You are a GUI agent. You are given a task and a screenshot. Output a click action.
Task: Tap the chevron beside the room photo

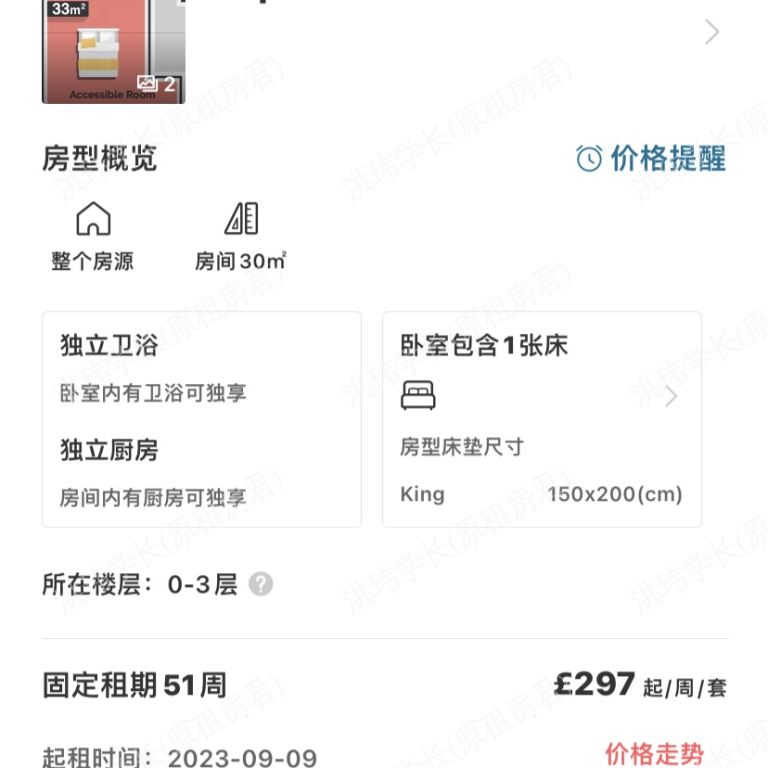(x=712, y=32)
